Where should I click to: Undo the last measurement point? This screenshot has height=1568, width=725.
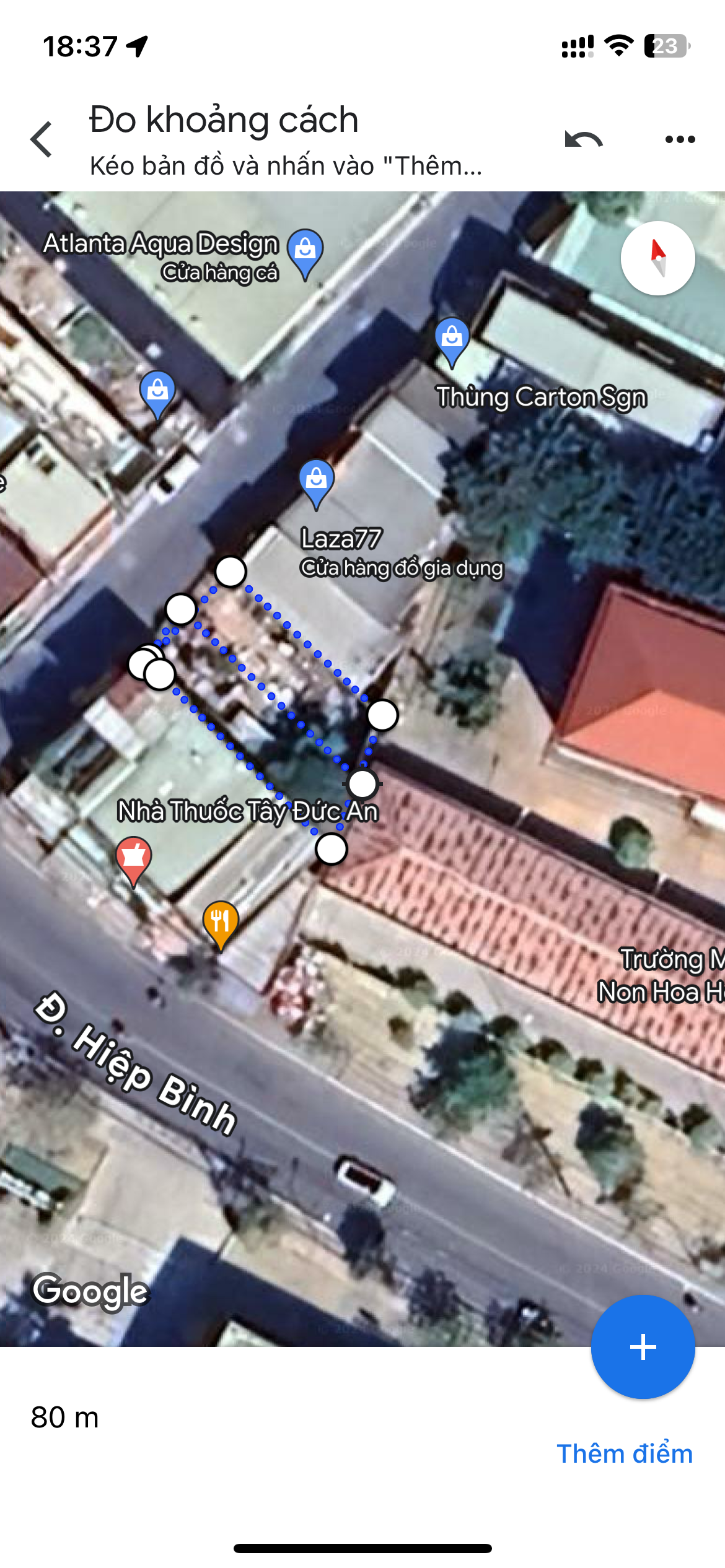583,140
